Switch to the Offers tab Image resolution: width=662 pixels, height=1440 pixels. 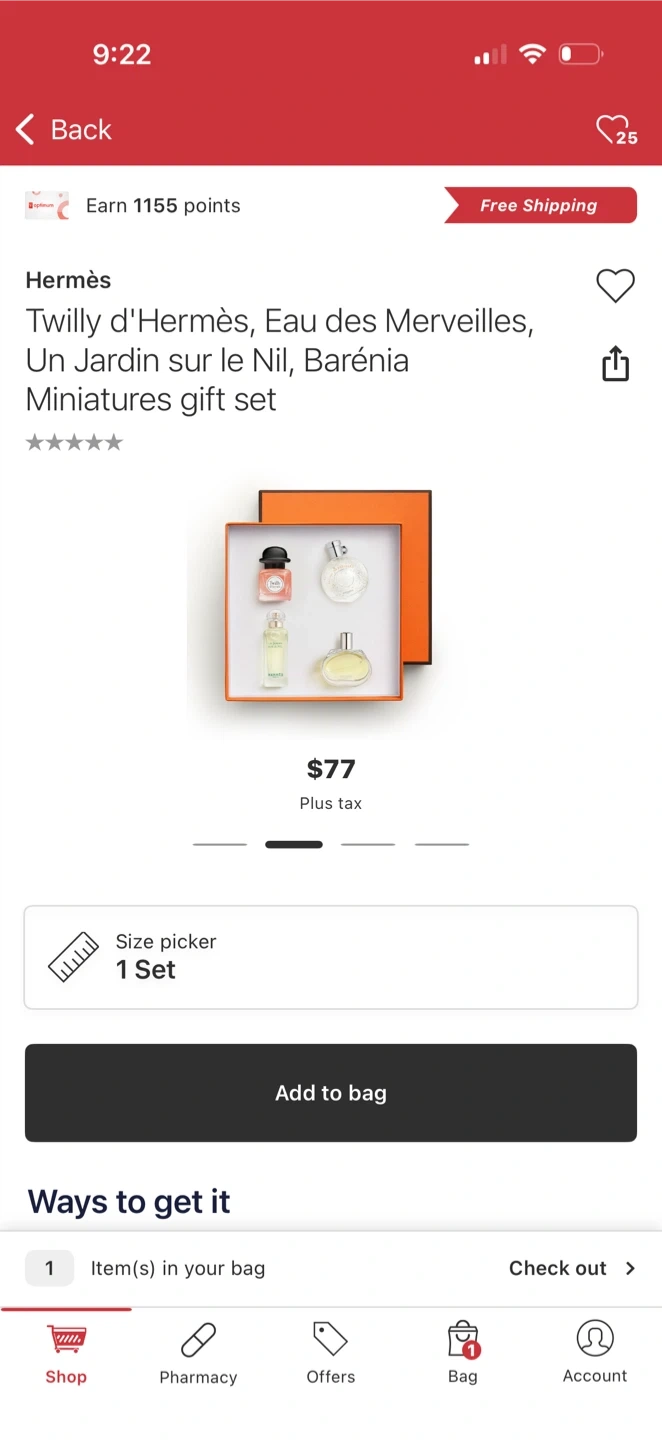(331, 1354)
